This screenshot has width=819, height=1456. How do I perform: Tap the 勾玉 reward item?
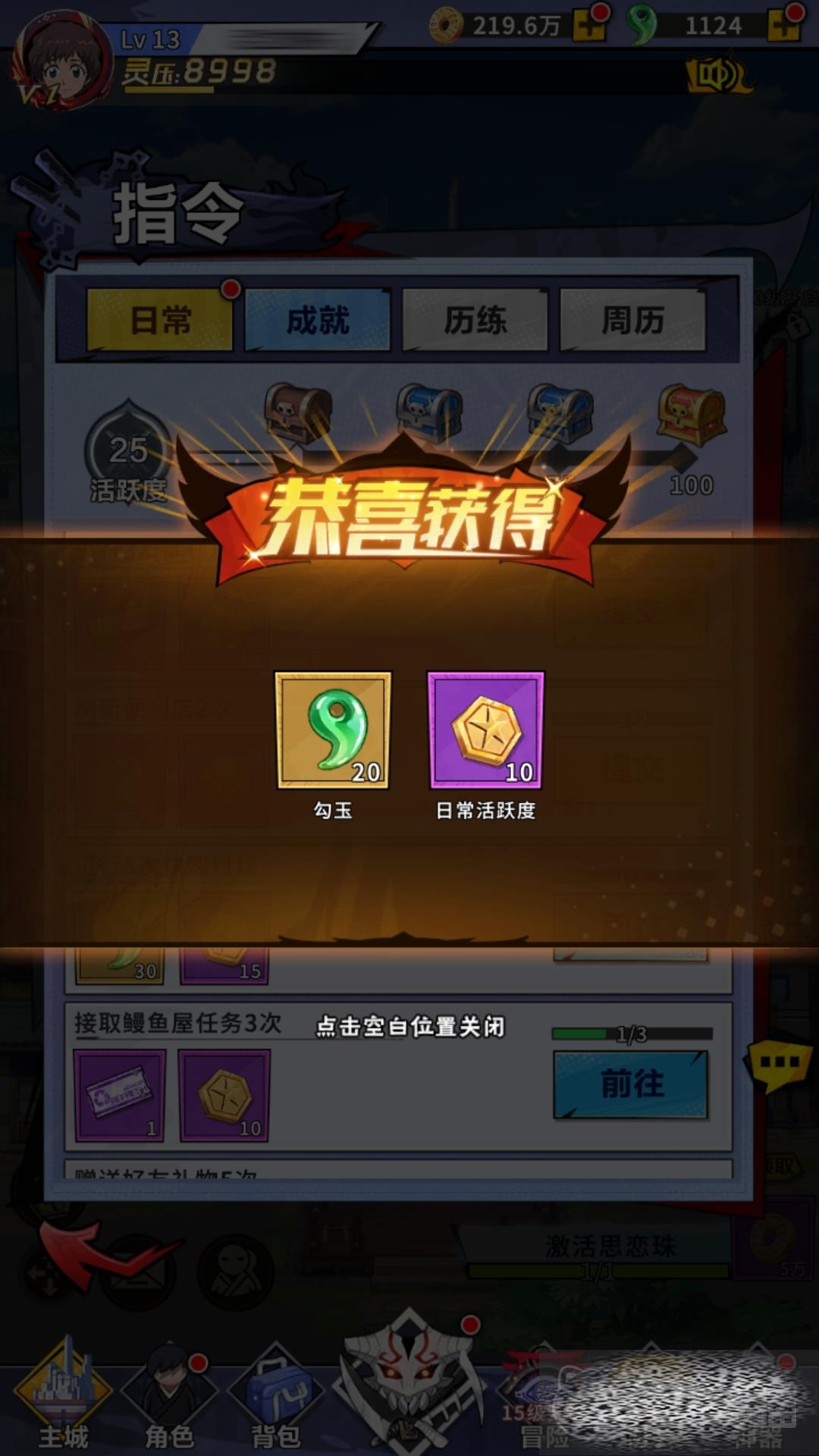333,730
